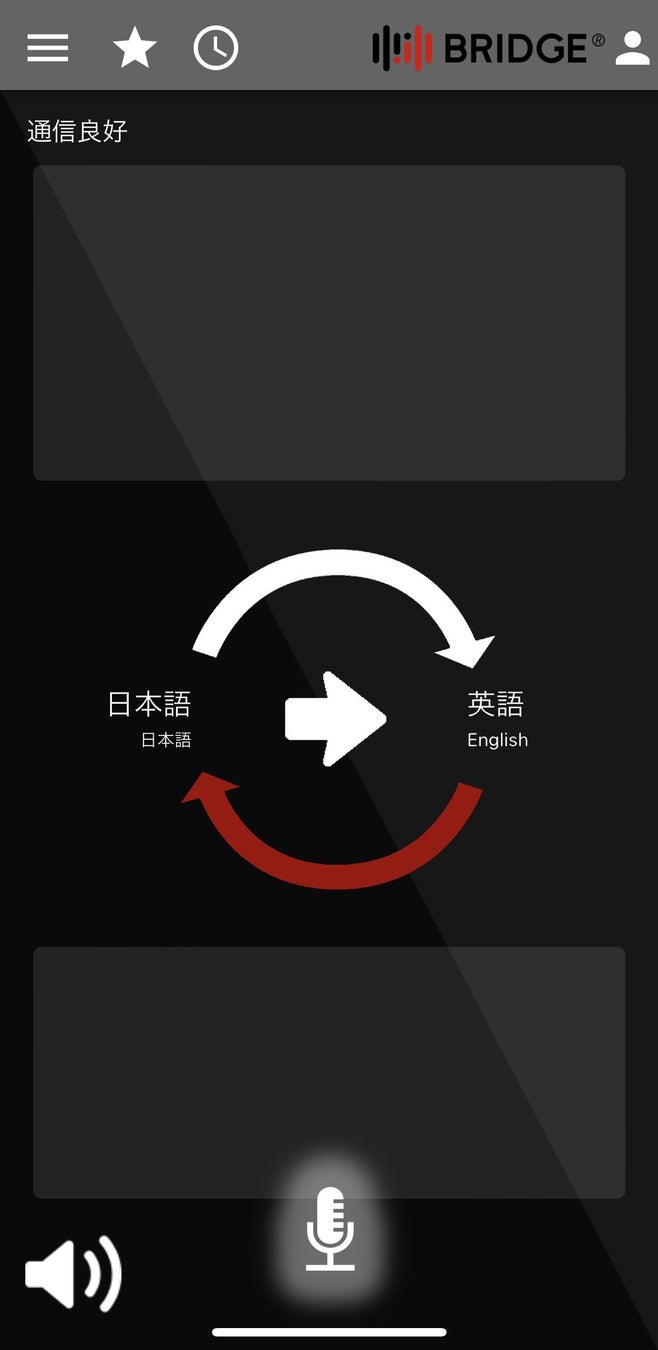Open the hamburger menu

[48, 48]
